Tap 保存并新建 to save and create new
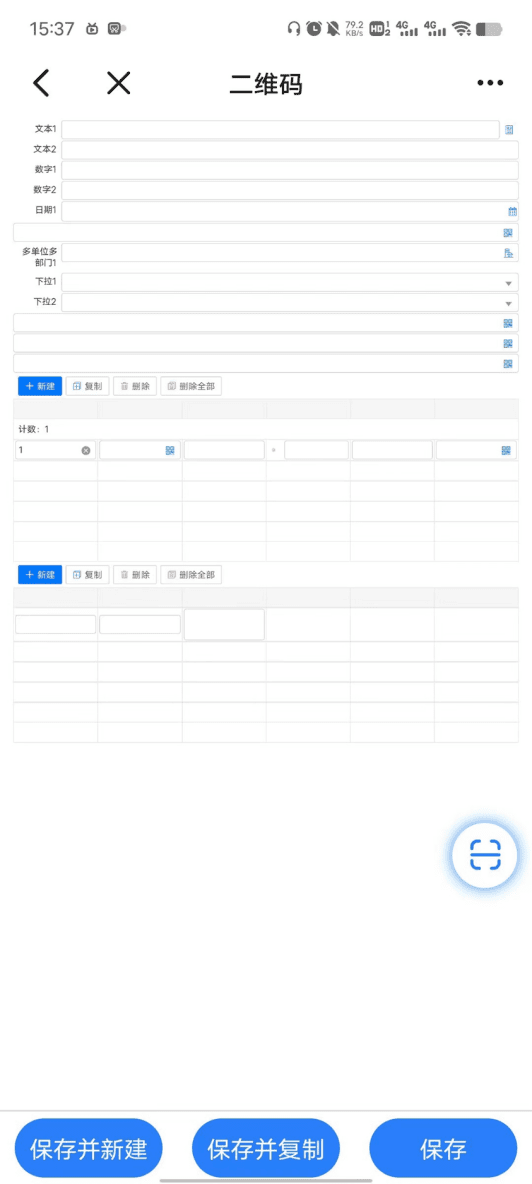 pyautogui.click(x=88, y=1149)
